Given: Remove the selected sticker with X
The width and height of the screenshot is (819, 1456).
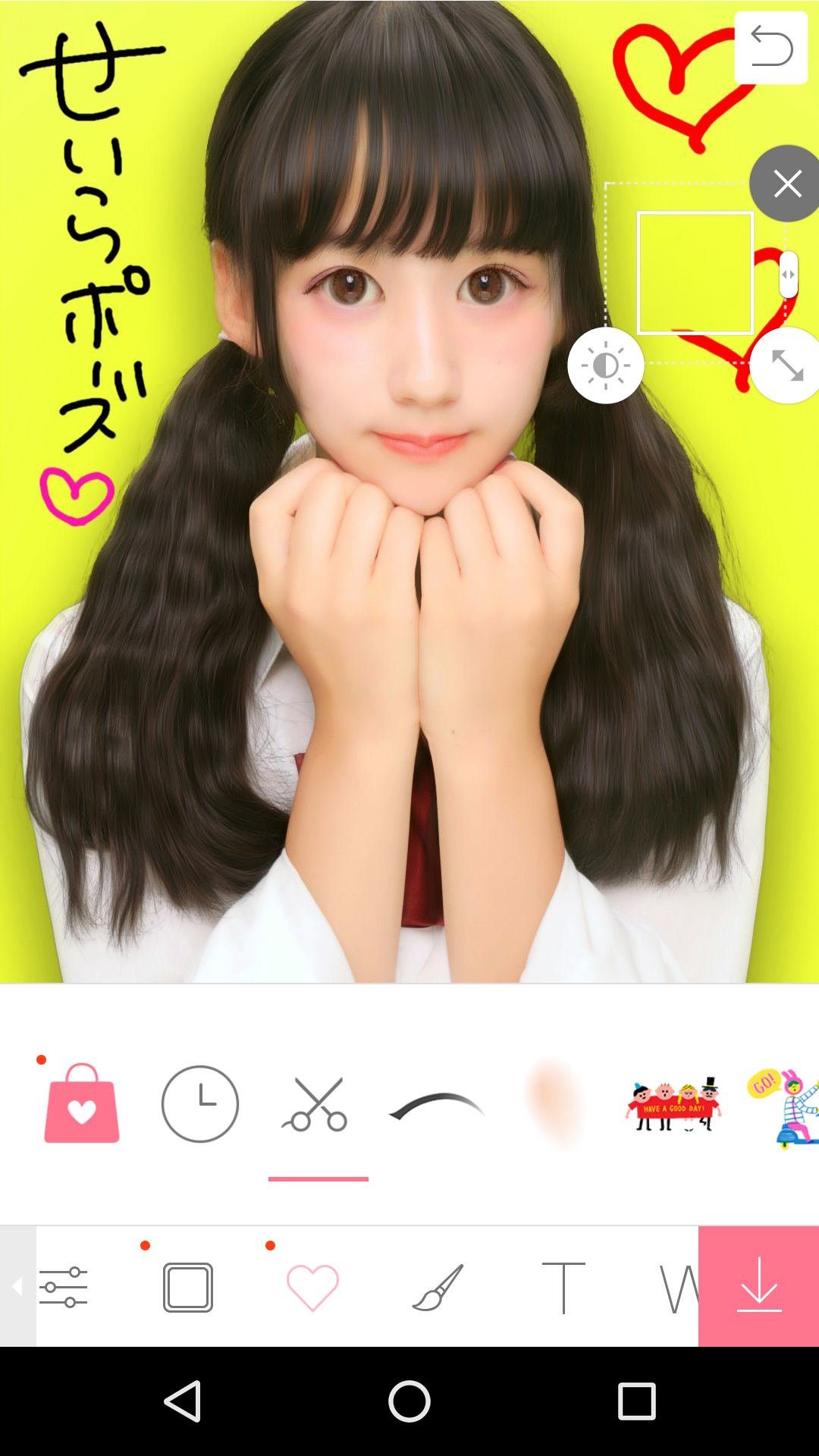Looking at the screenshot, I should click(786, 184).
